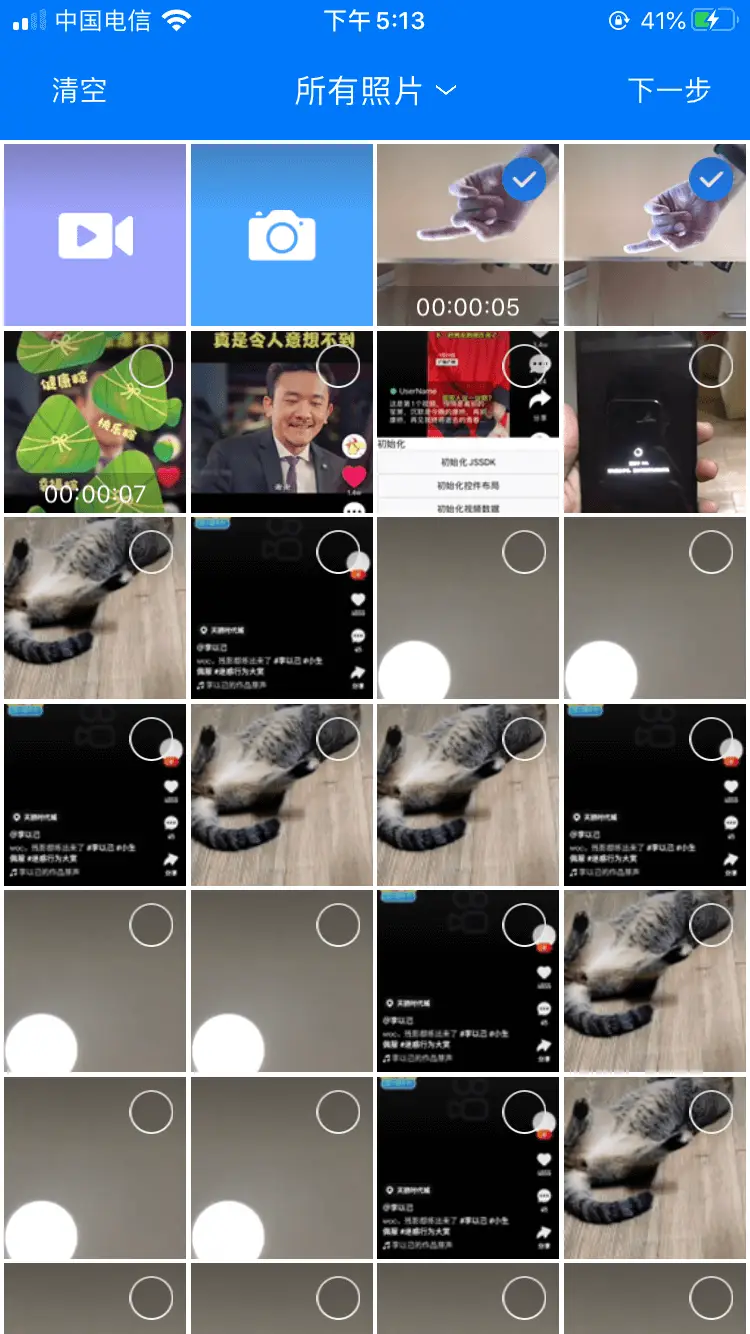Open the 所有照片 album dropdown

pos(375,91)
